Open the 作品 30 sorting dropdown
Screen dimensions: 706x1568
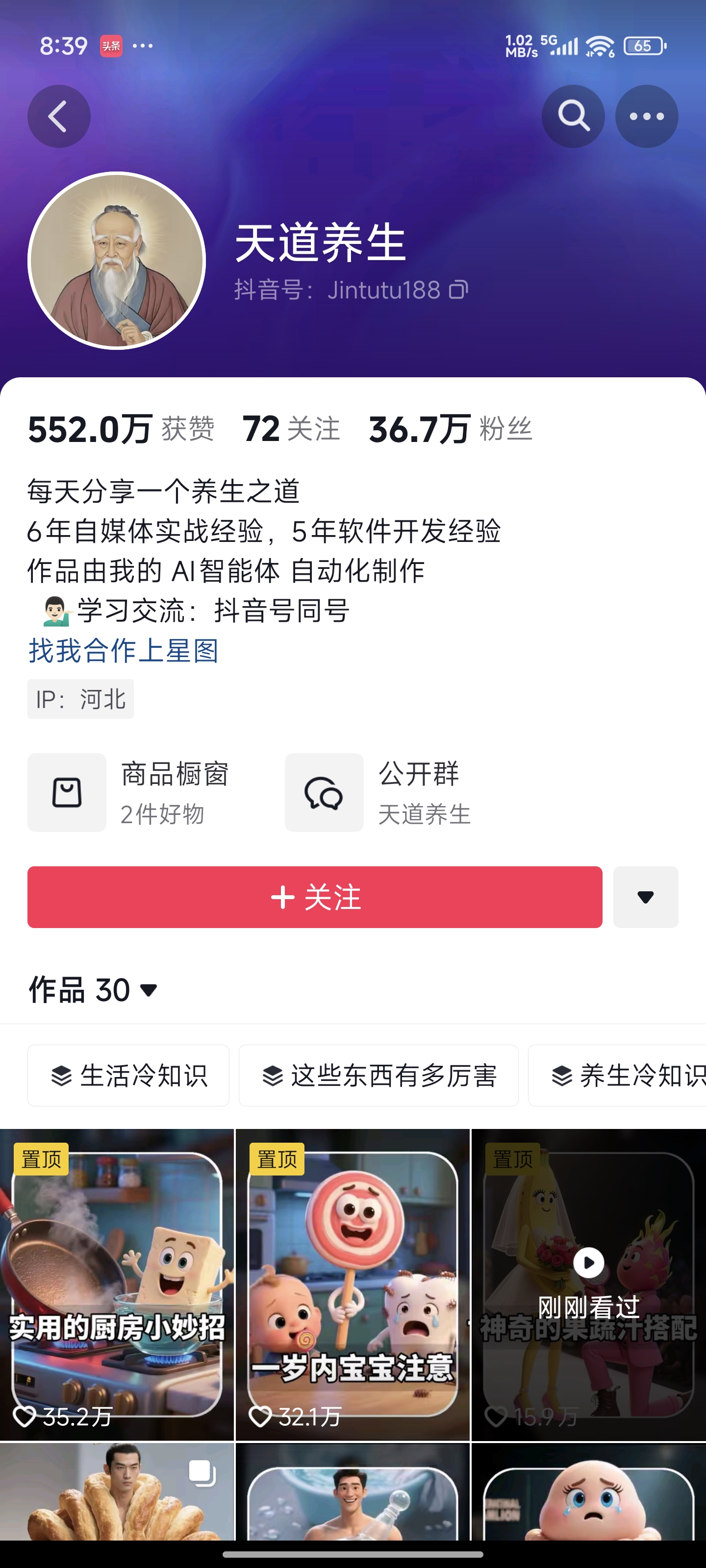[94, 990]
